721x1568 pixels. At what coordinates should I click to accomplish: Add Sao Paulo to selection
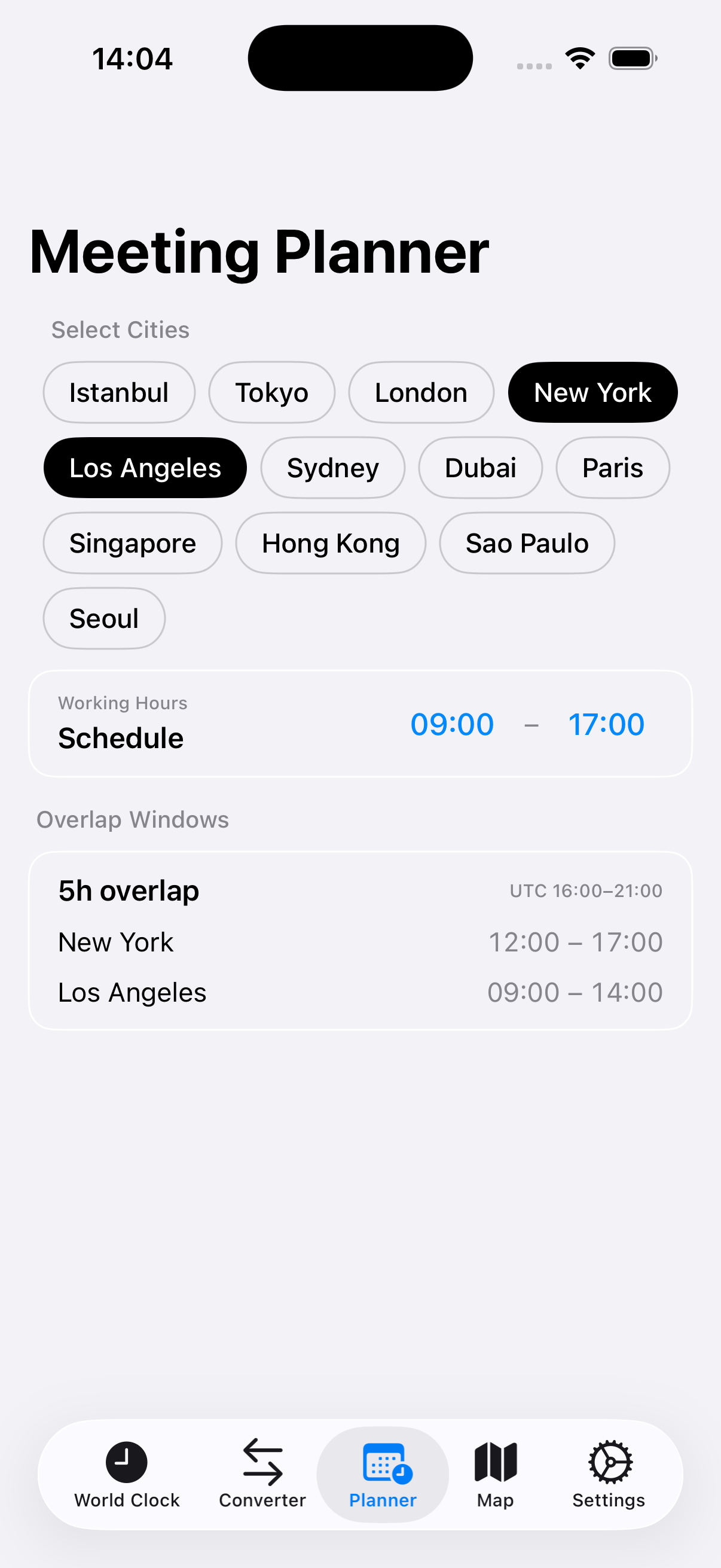click(x=526, y=543)
